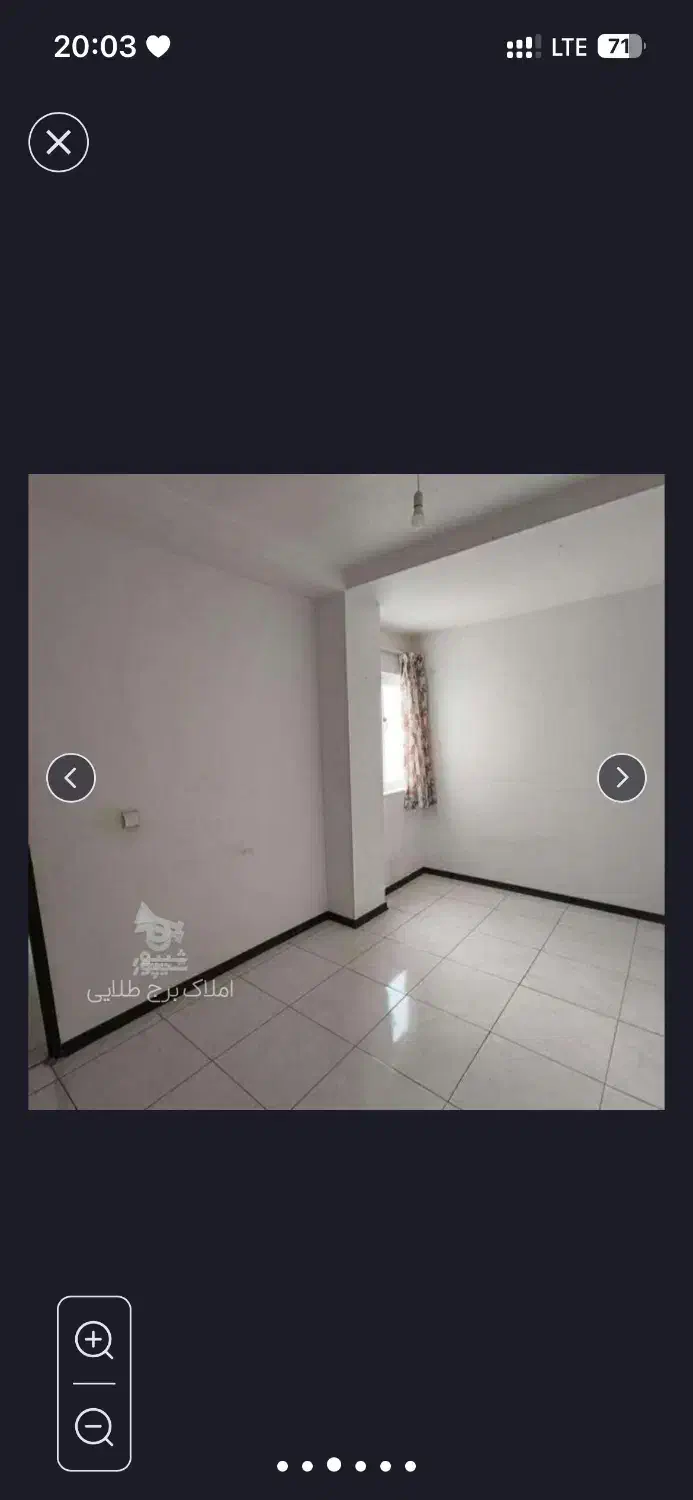Jump to the first photo dot

click(282, 1466)
